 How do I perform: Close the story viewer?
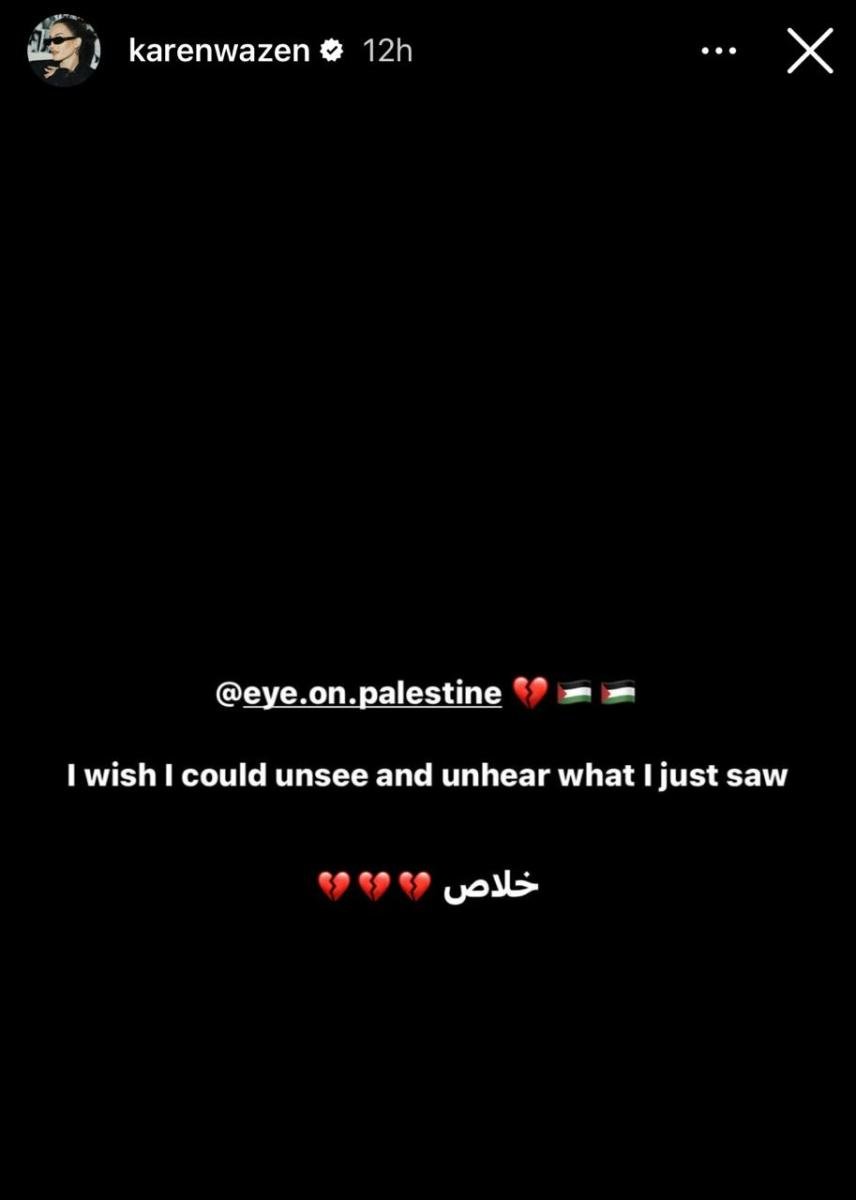tap(809, 51)
